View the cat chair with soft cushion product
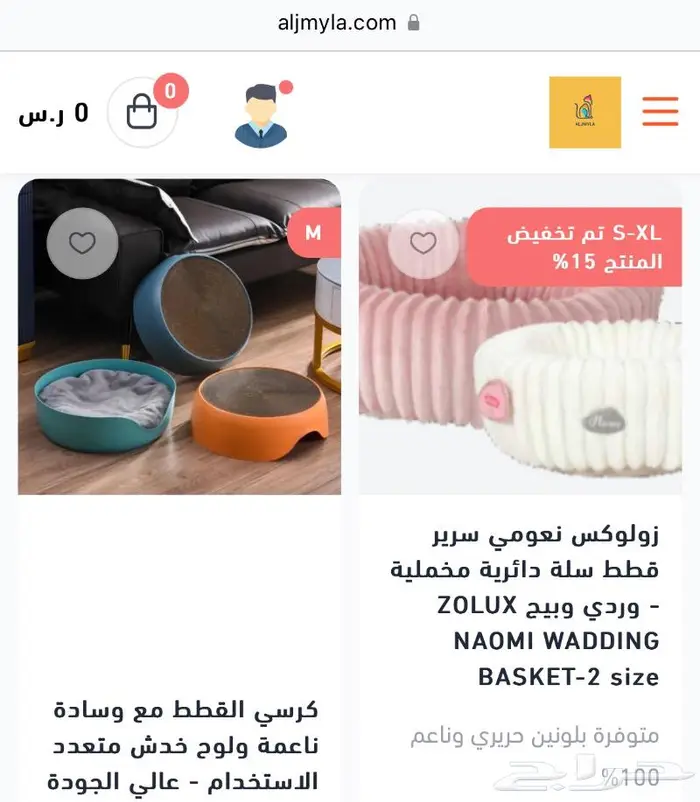The width and height of the screenshot is (700, 802). pos(185,745)
